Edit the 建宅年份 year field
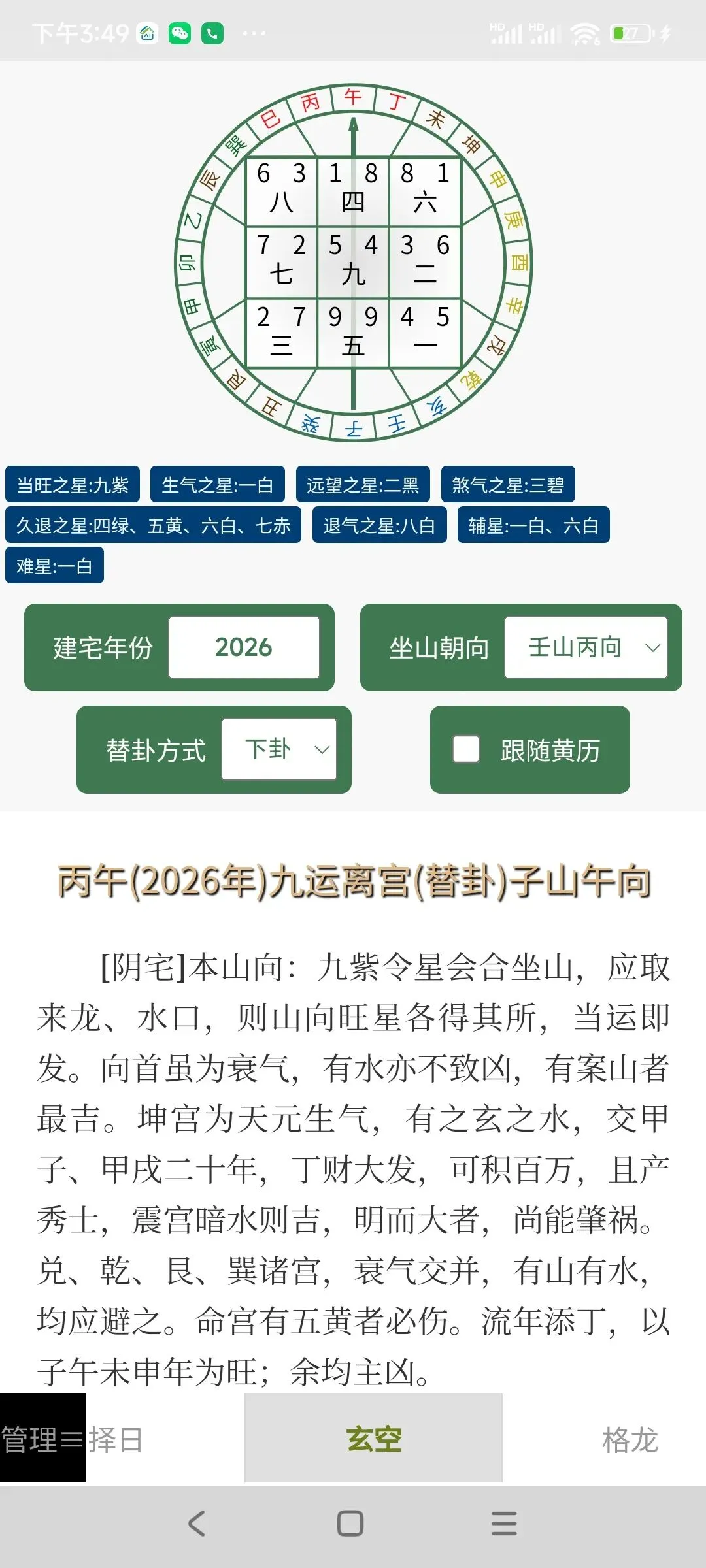 [x=244, y=647]
